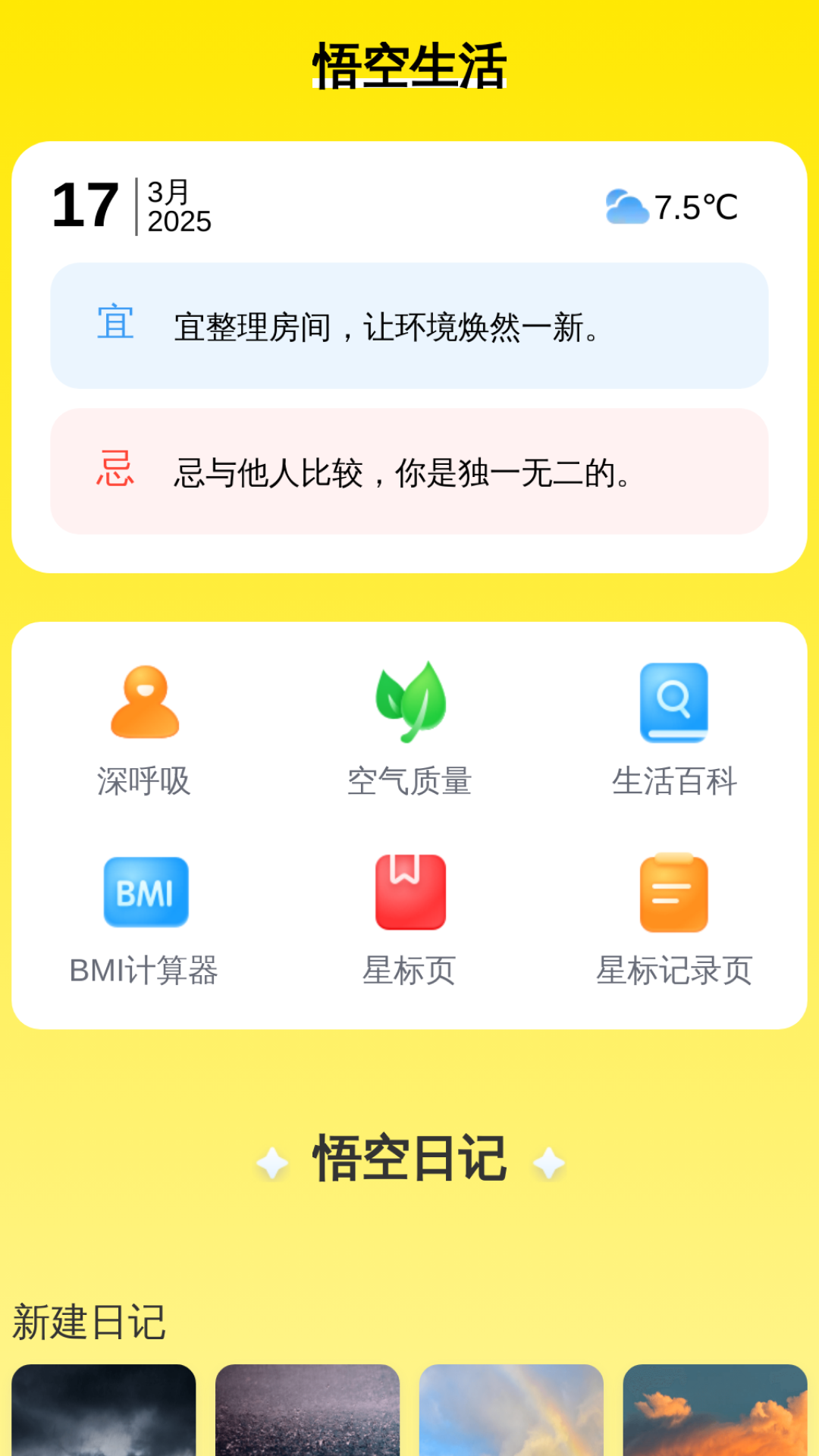Screen dimensions: 819x1456
Task: Check 空气质量 air quality
Action: tap(409, 730)
